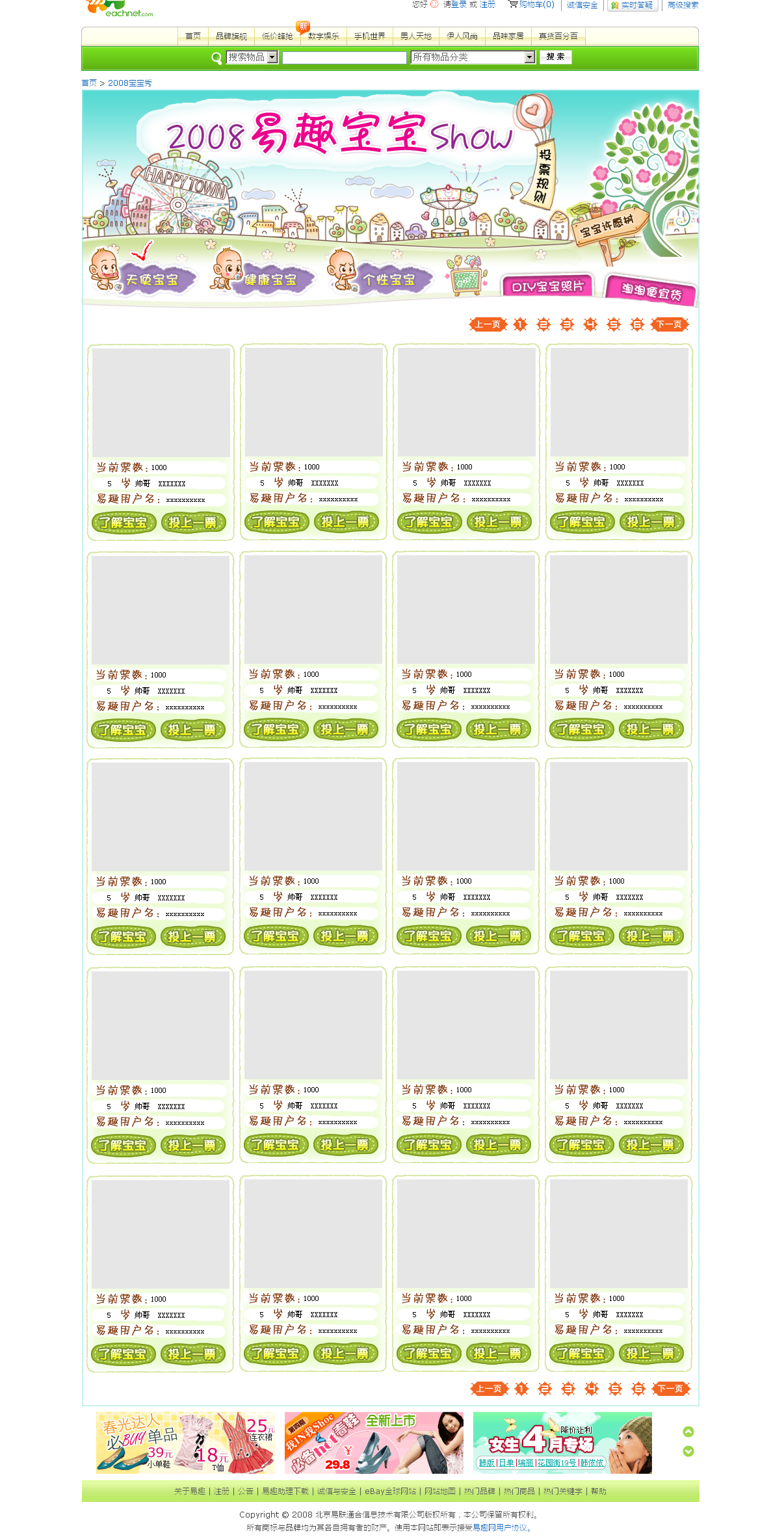The height and width of the screenshot is (1537, 784).
Task: Expand the 搜索物品 dropdown
Action: 252,57
